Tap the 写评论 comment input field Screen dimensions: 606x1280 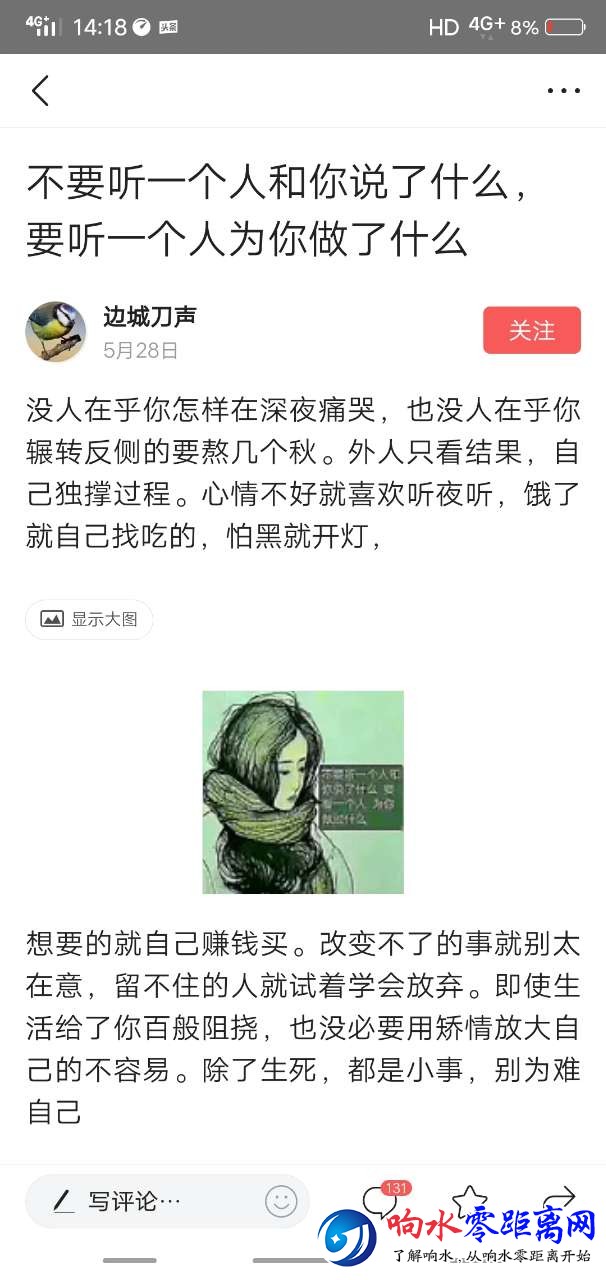tap(150, 1201)
